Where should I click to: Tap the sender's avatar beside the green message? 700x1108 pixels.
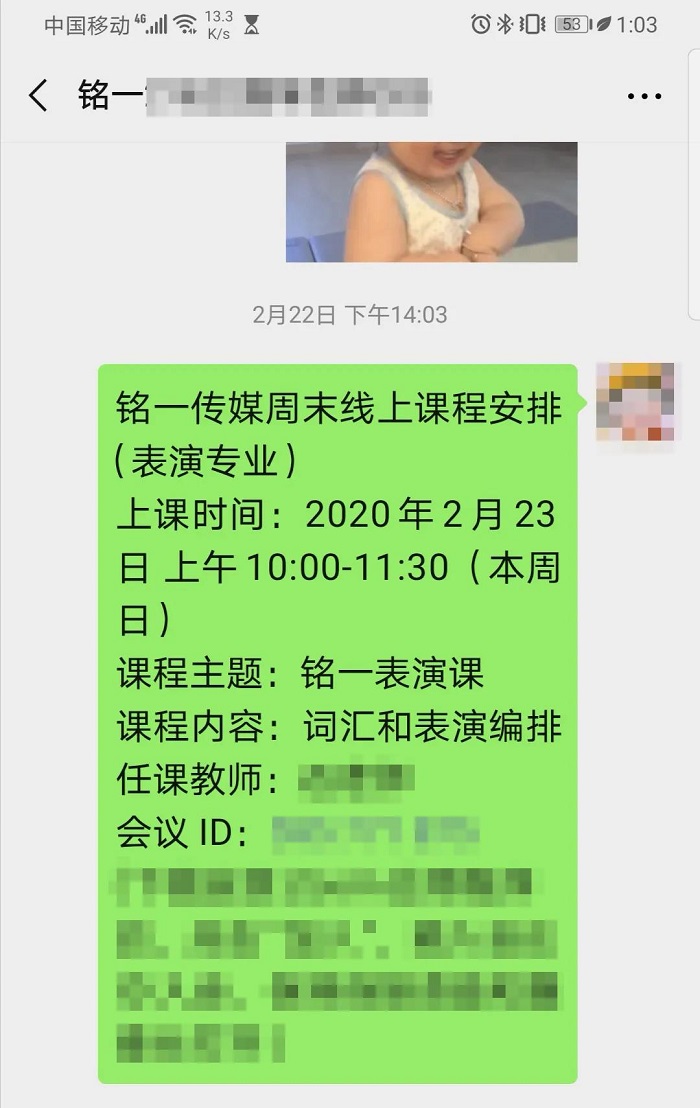[635, 401]
